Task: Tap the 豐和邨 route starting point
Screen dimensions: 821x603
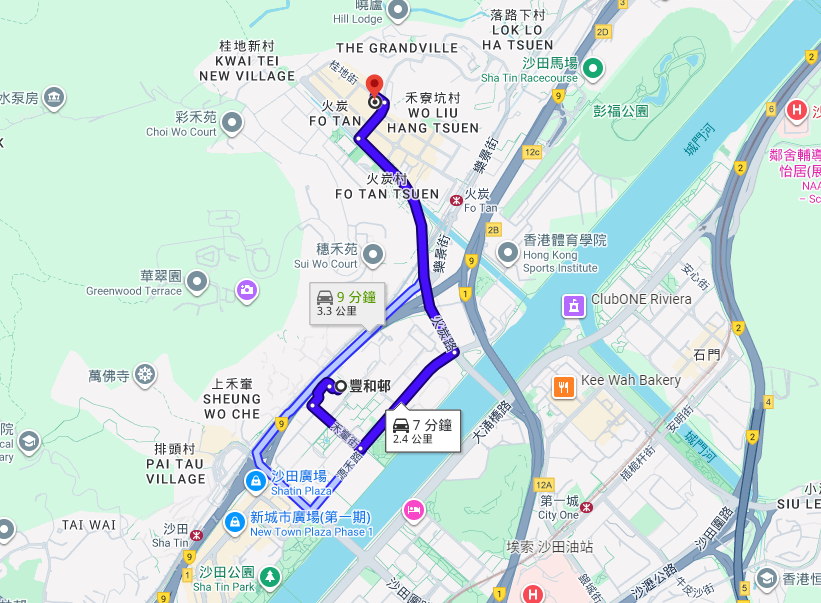Action: pyautogui.click(x=341, y=386)
